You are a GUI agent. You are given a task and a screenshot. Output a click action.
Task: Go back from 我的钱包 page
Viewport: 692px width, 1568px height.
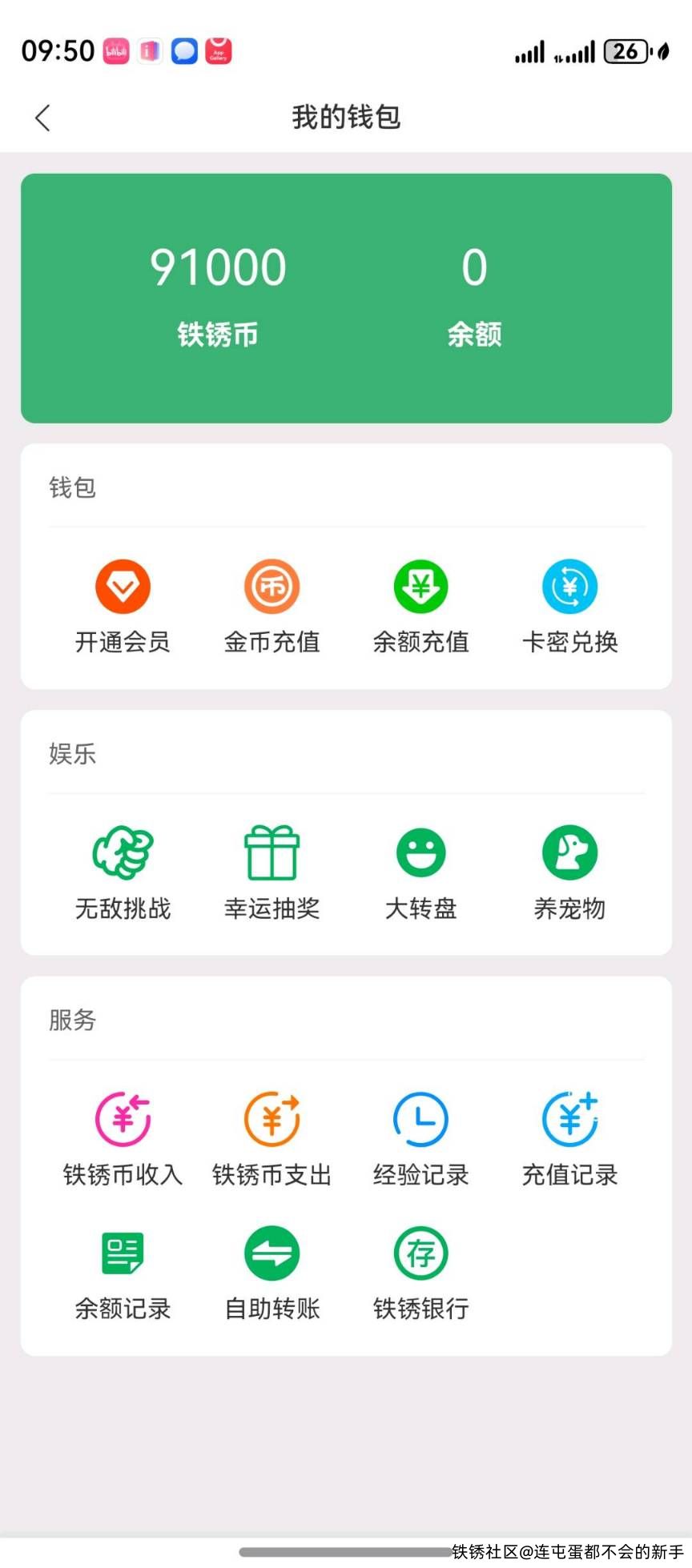pyautogui.click(x=43, y=118)
